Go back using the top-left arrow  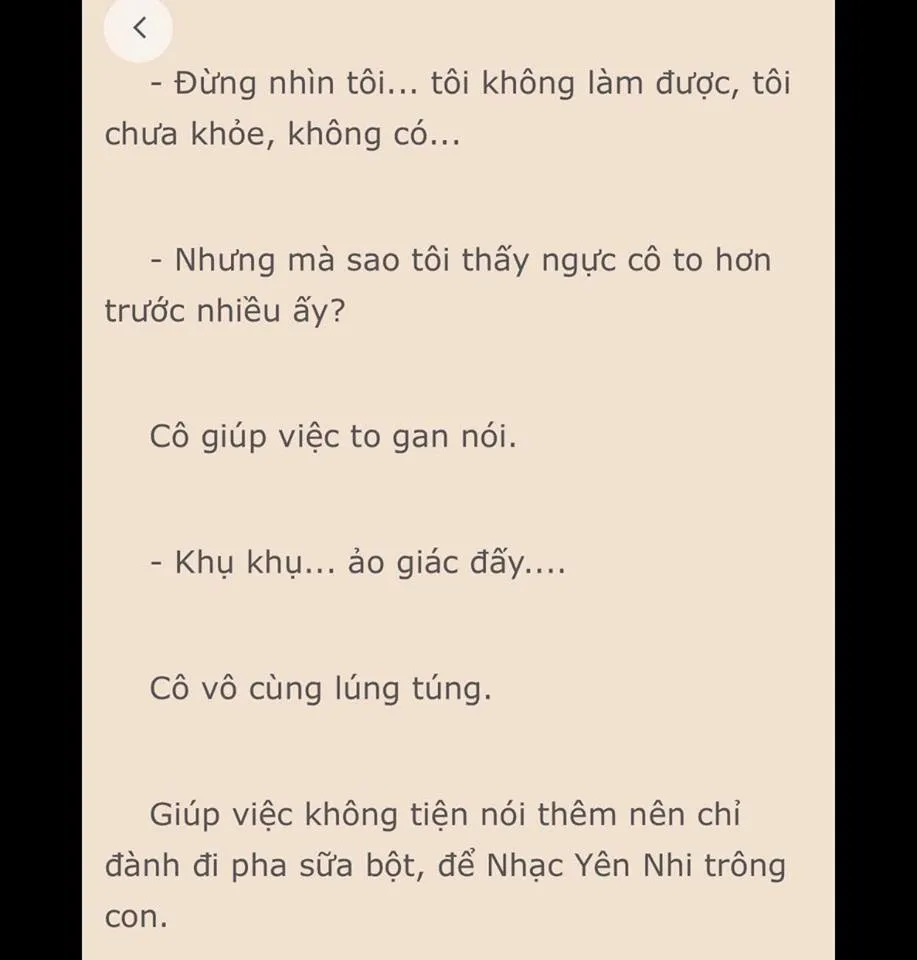tap(139, 28)
